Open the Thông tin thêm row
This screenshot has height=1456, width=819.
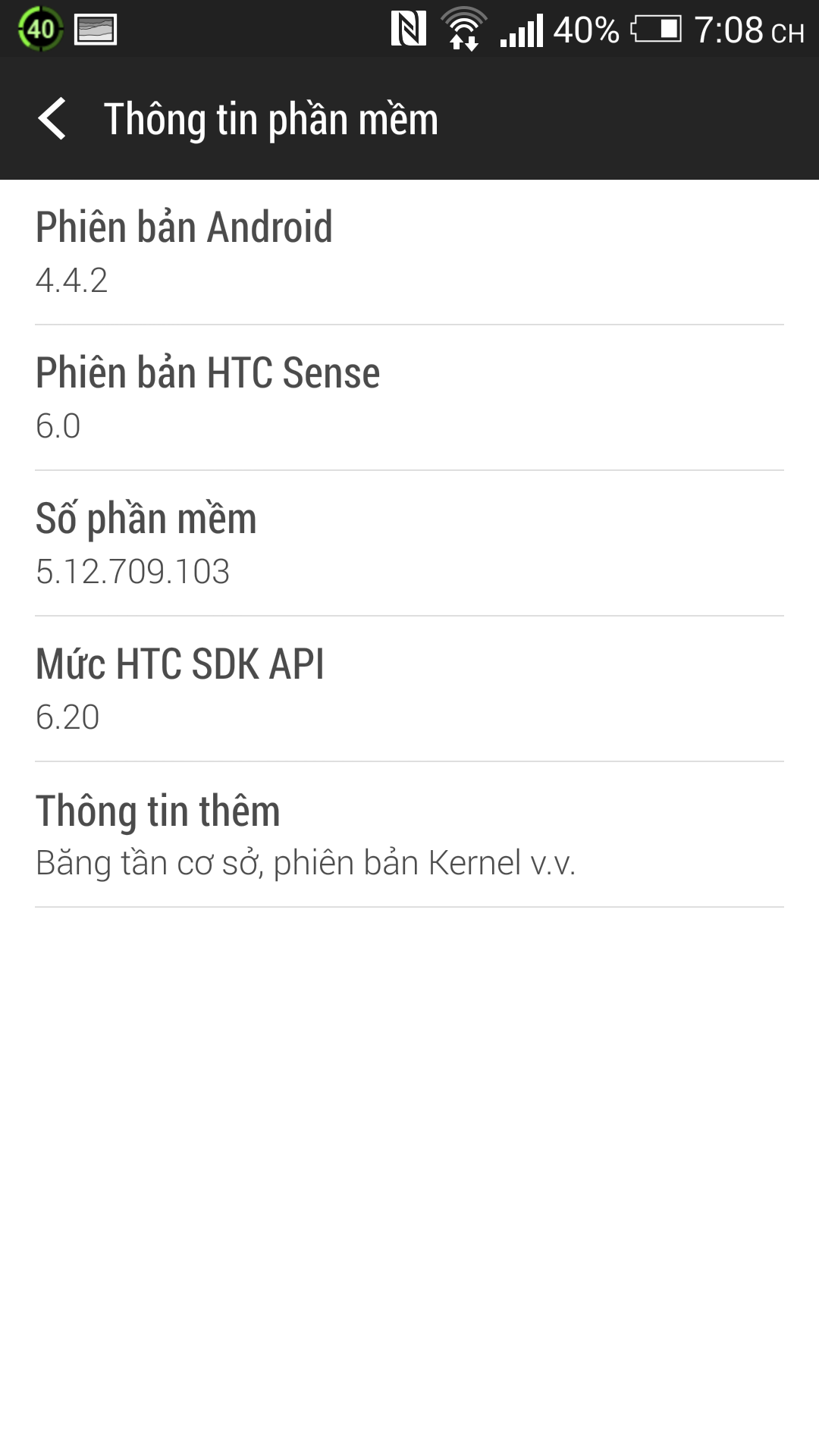coord(409,834)
